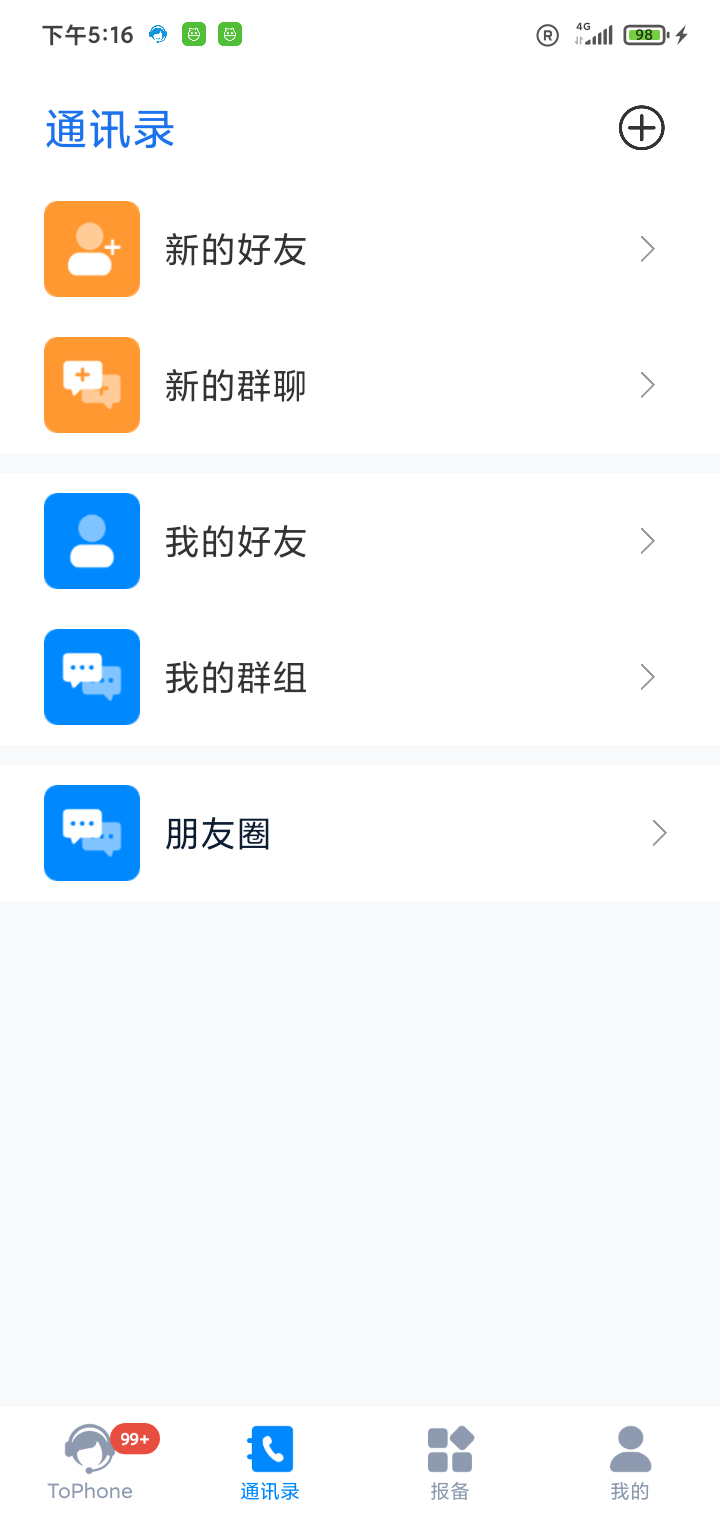Tap the 99+ notification badge on ToPhone
The image size is (720, 1520).
(131, 1439)
